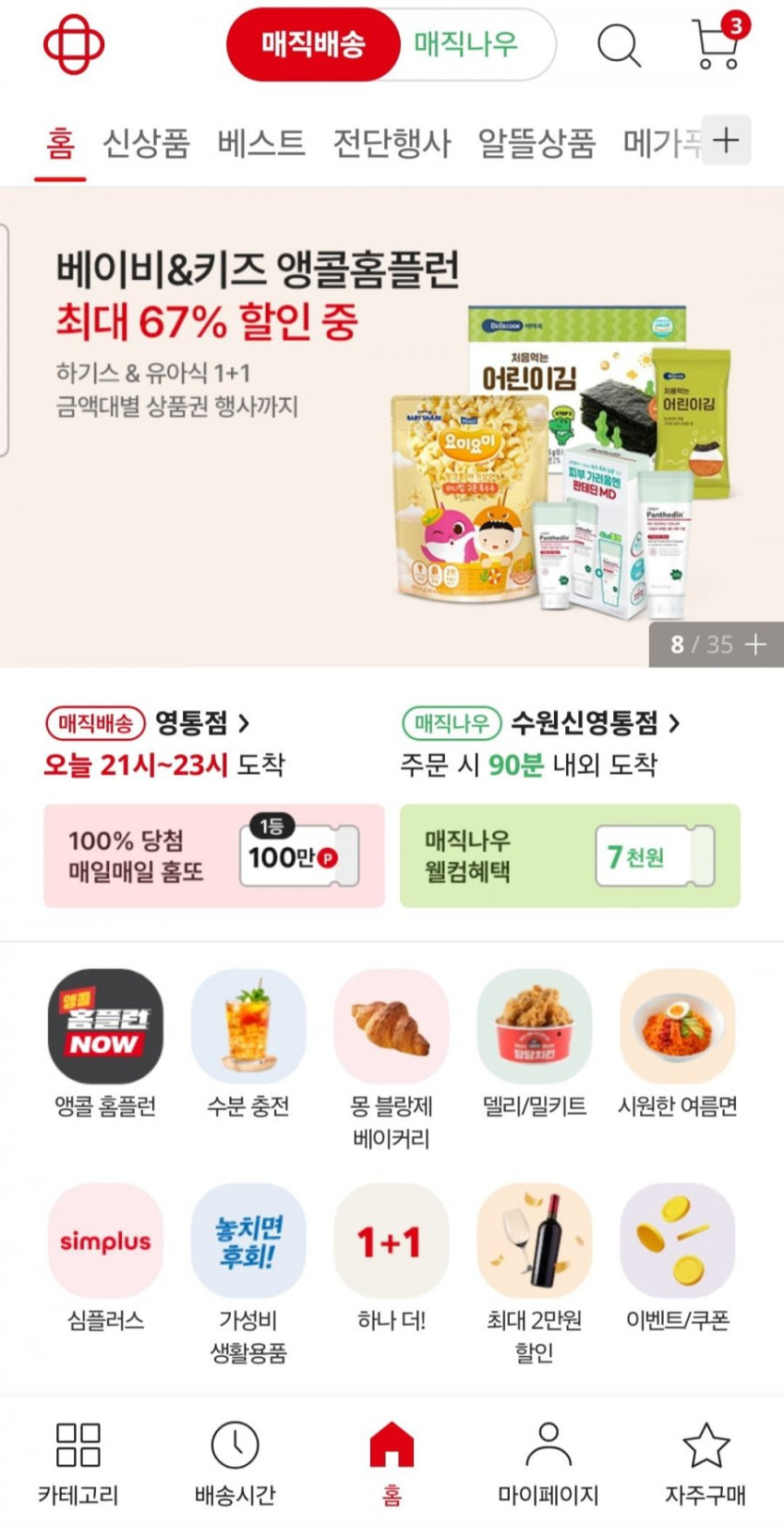Open the 마이페이지 bottom tab

(x=548, y=1463)
